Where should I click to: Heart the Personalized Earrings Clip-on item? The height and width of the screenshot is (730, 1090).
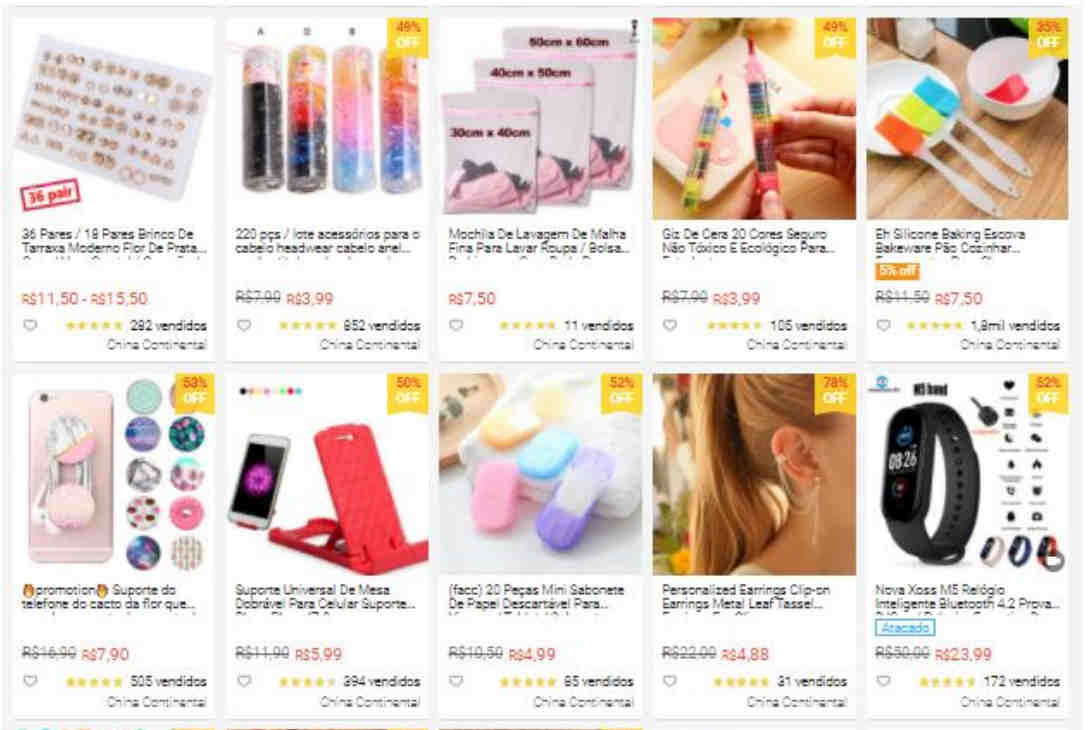point(670,681)
